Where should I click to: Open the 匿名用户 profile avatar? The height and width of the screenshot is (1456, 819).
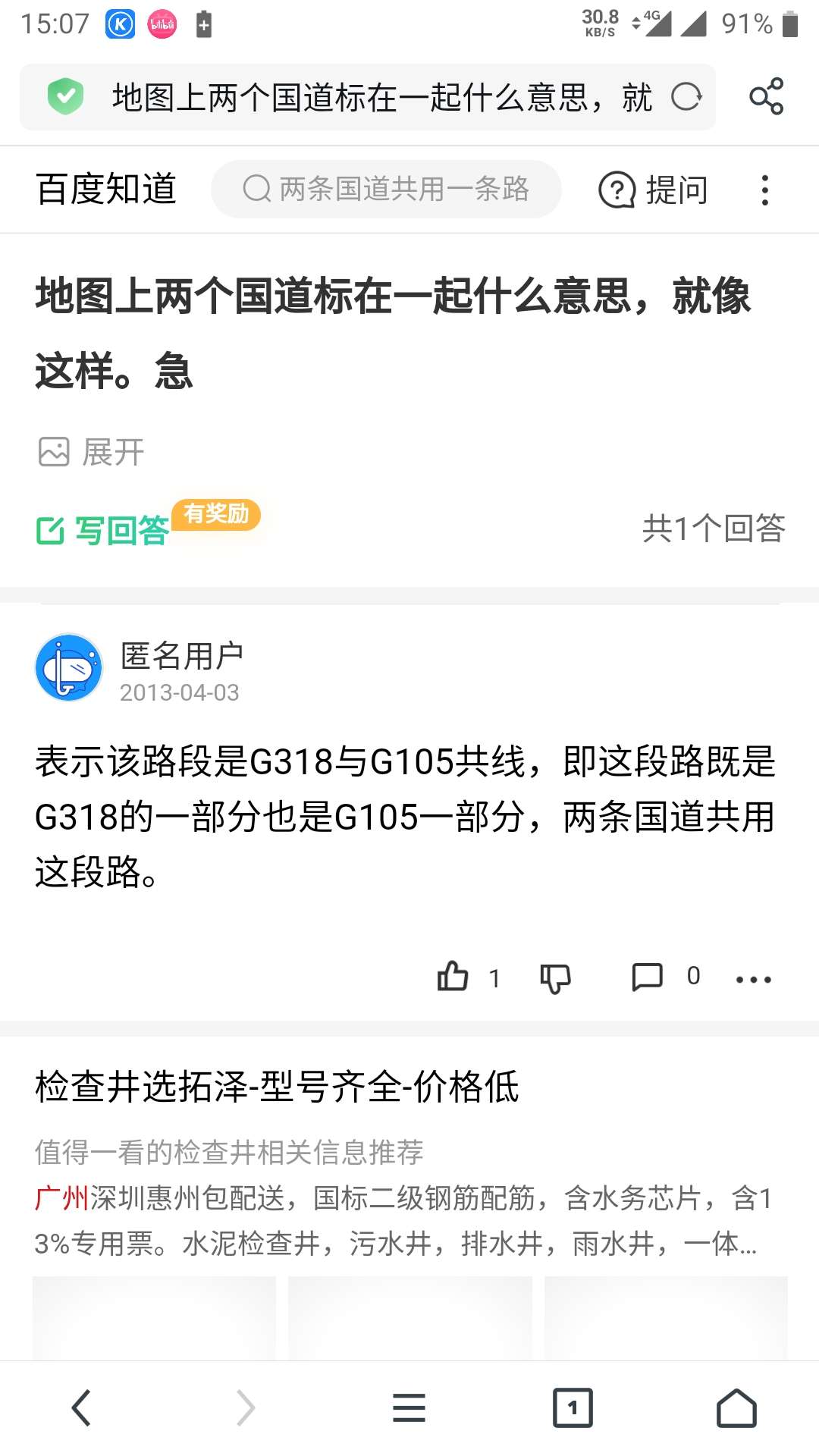[68, 667]
